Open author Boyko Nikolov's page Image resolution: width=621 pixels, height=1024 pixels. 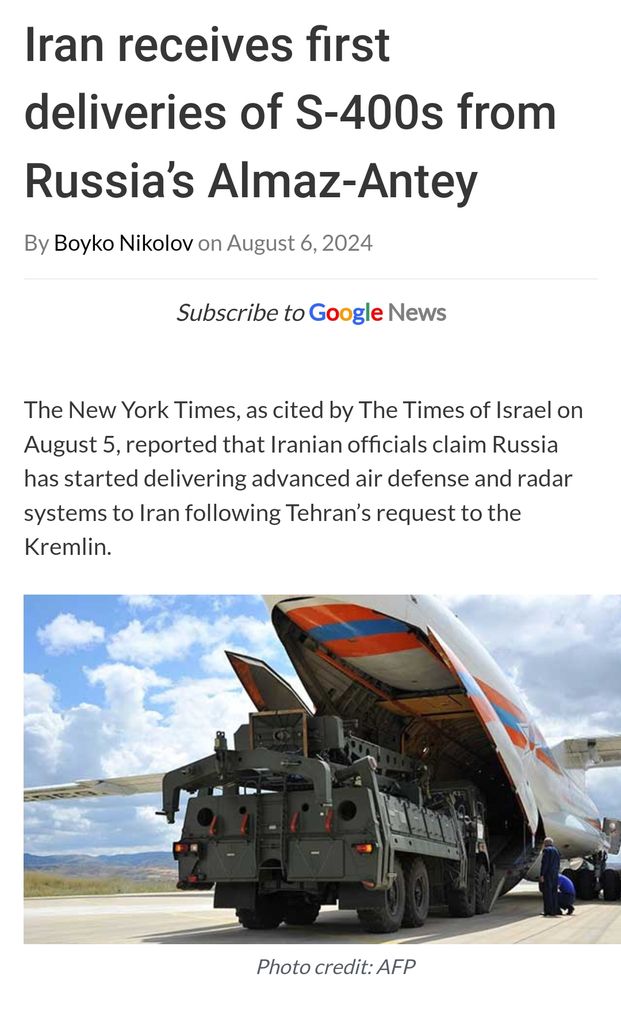123,243
